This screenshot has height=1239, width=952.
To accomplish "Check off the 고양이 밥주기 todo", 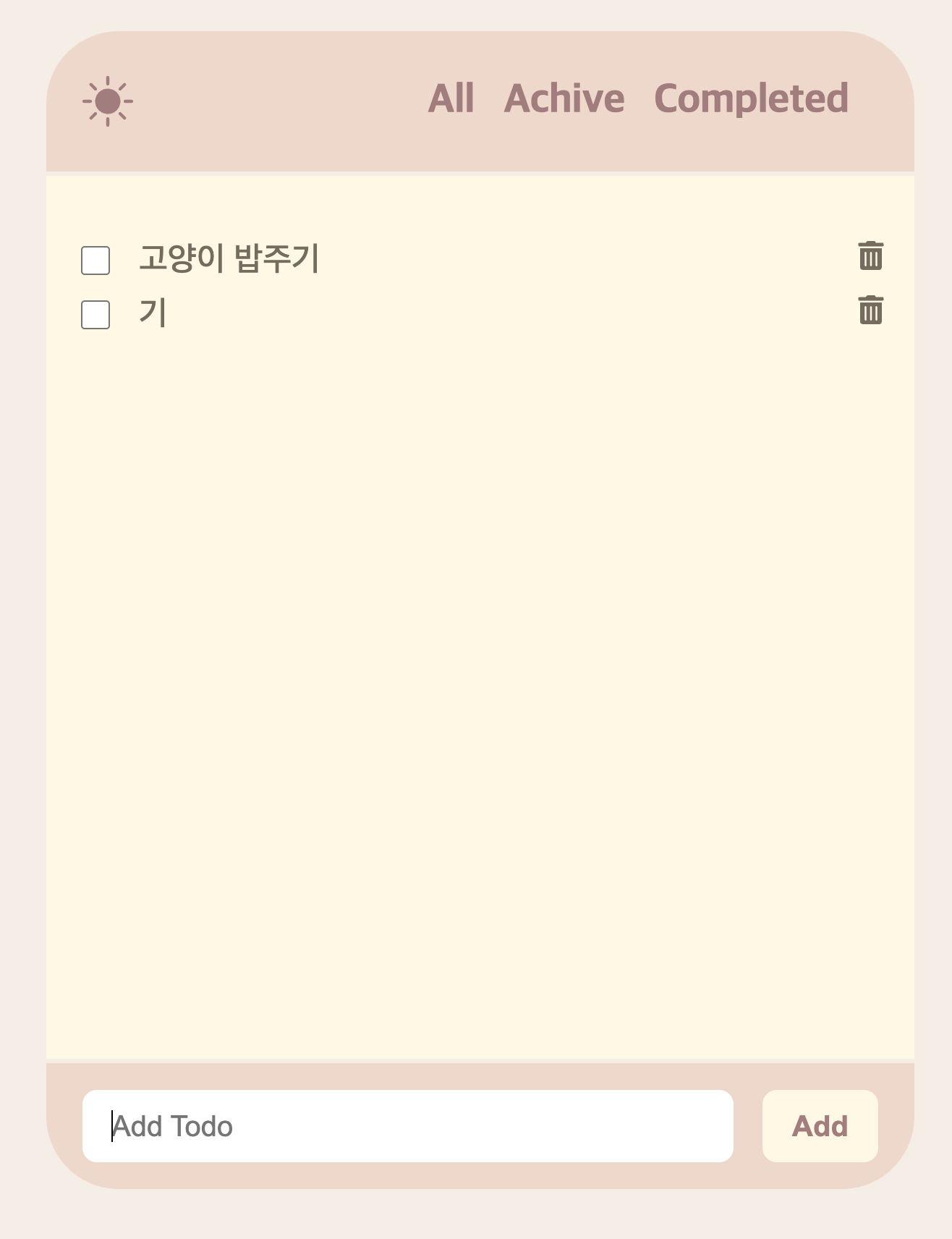I will point(95,261).
